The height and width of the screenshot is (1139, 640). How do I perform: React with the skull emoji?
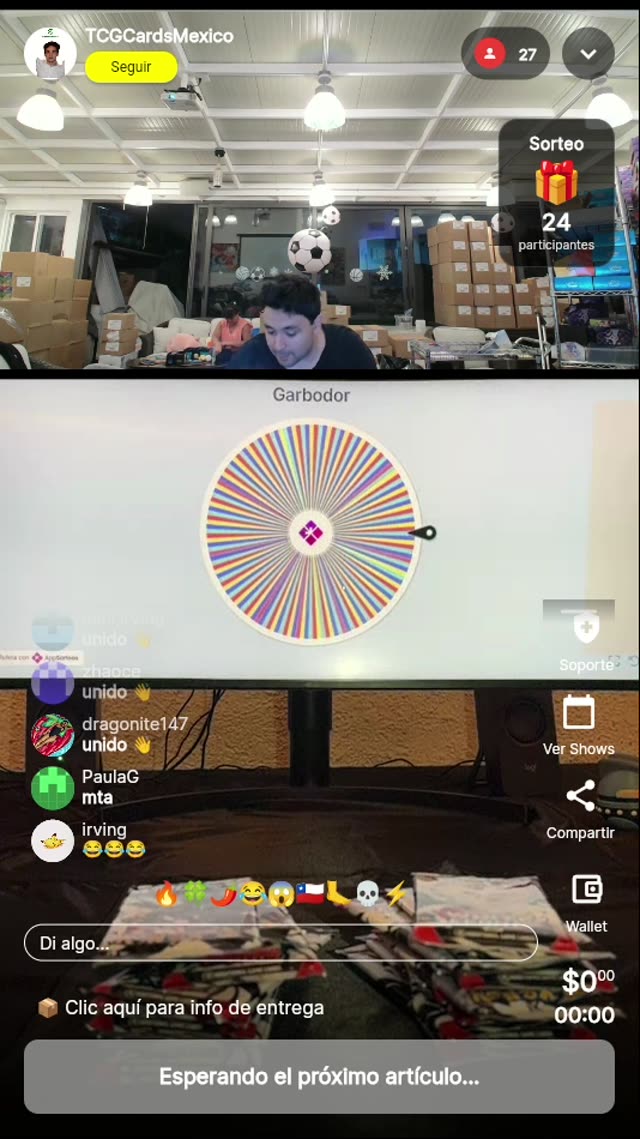(x=367, y=893)
